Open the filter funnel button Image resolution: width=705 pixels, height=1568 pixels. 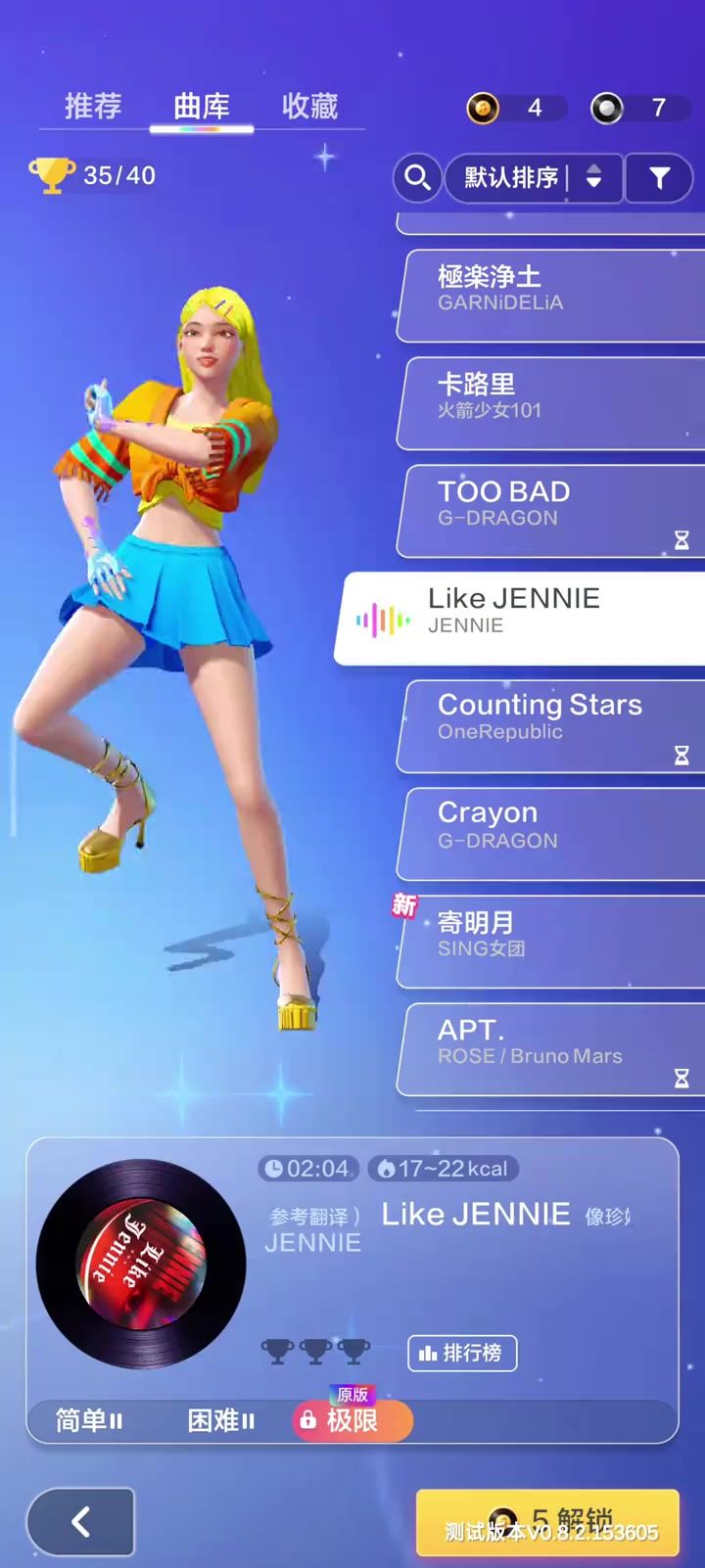659,177
